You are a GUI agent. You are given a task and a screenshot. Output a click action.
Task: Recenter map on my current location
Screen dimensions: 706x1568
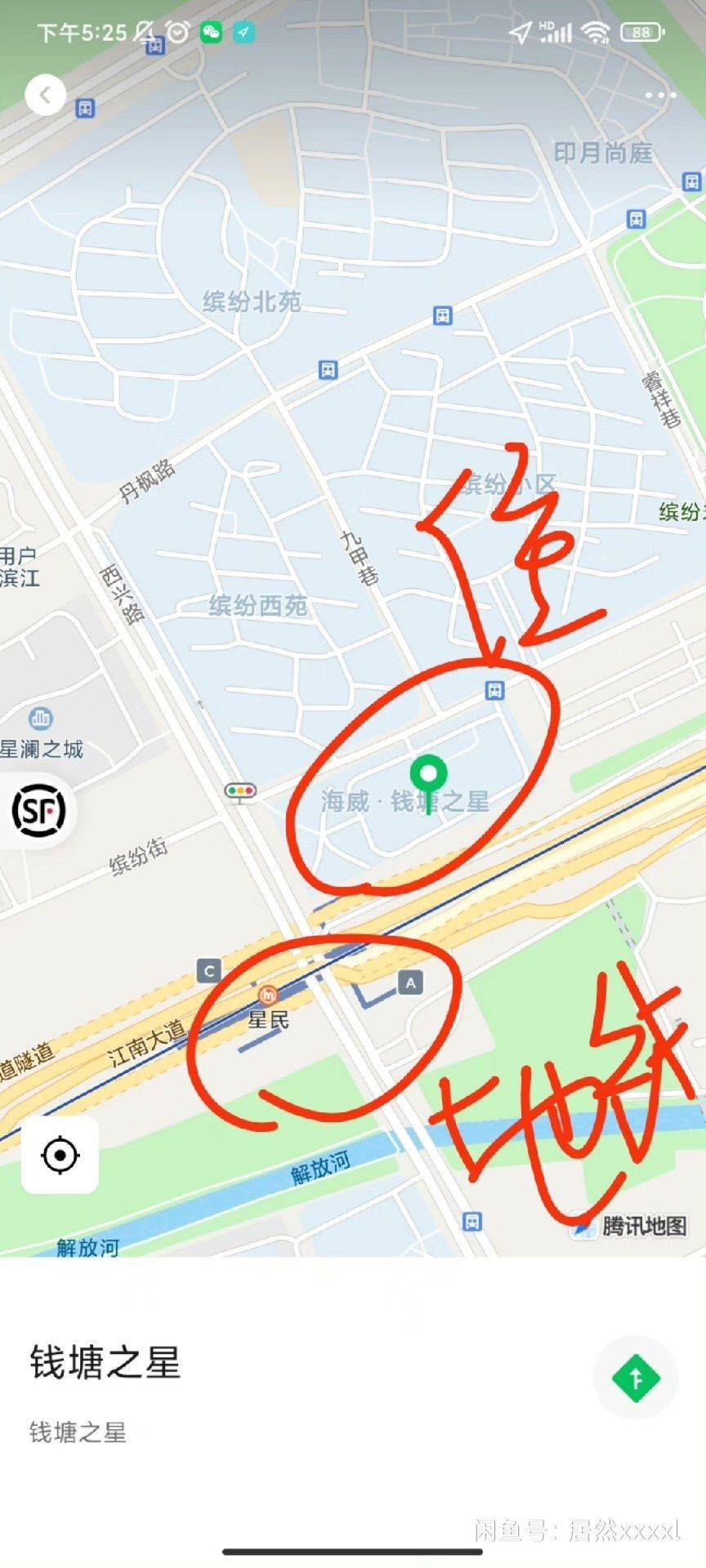click(x=60, y=1156)
